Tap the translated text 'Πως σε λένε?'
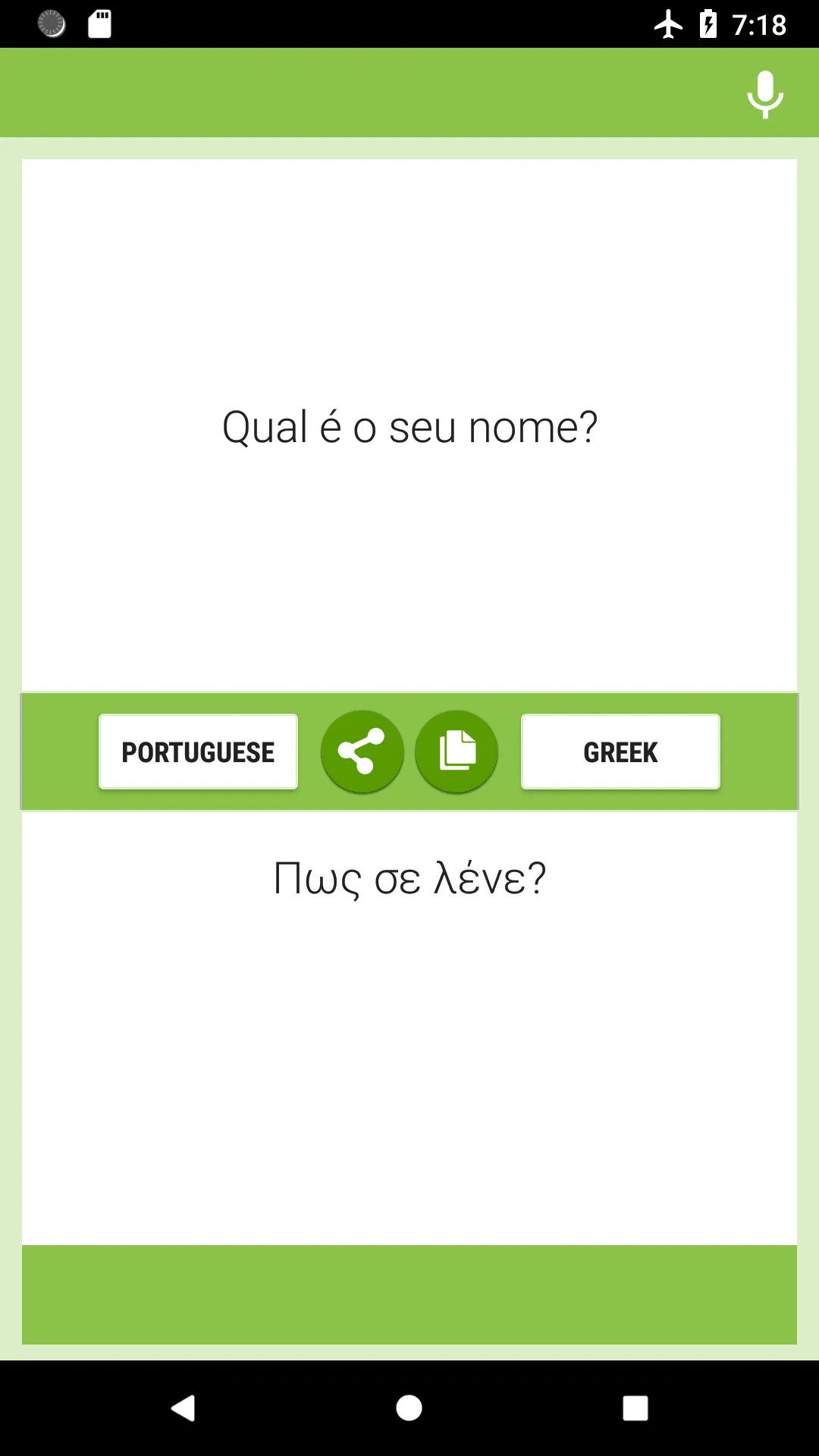 tap(409, 877)
